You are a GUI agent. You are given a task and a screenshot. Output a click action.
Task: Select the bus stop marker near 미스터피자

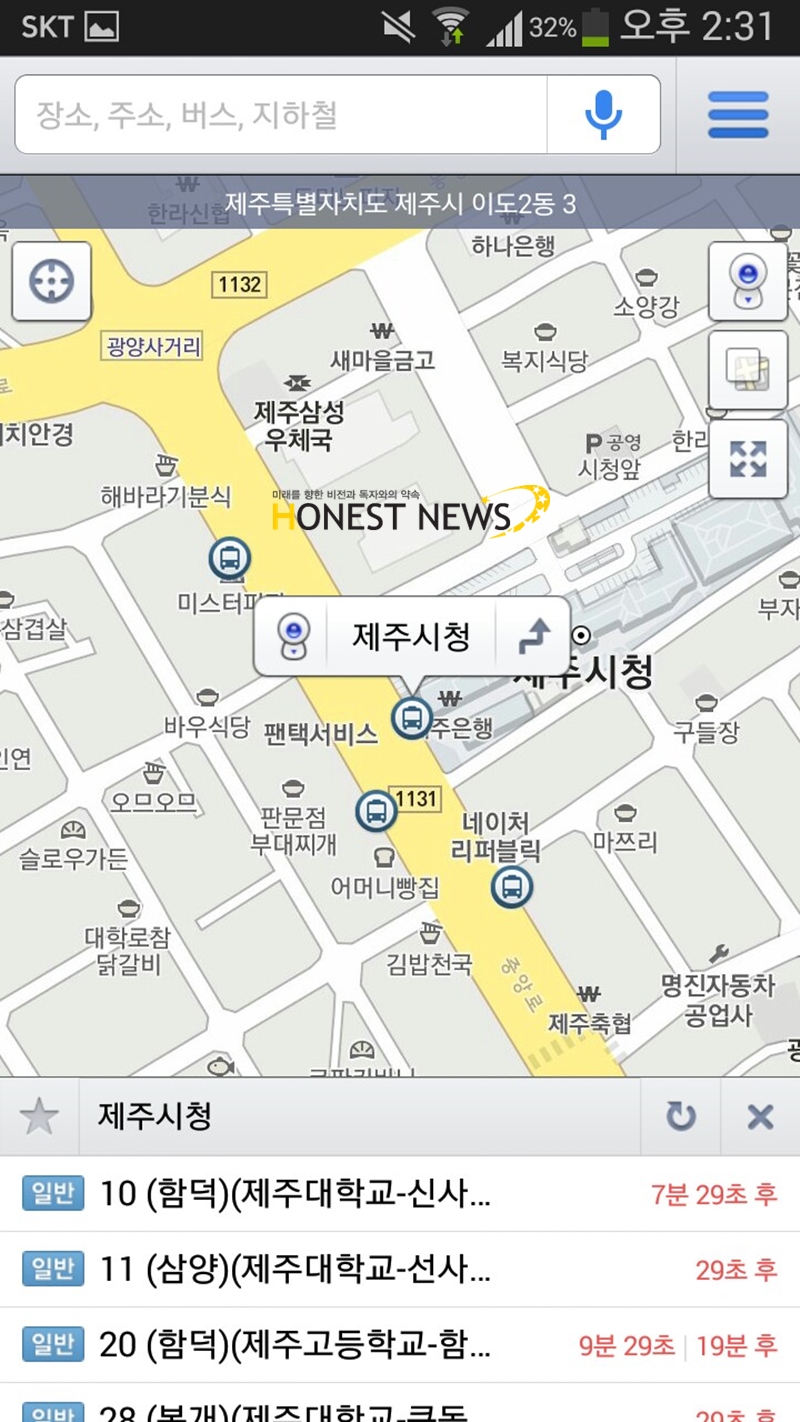pos(230,558)
